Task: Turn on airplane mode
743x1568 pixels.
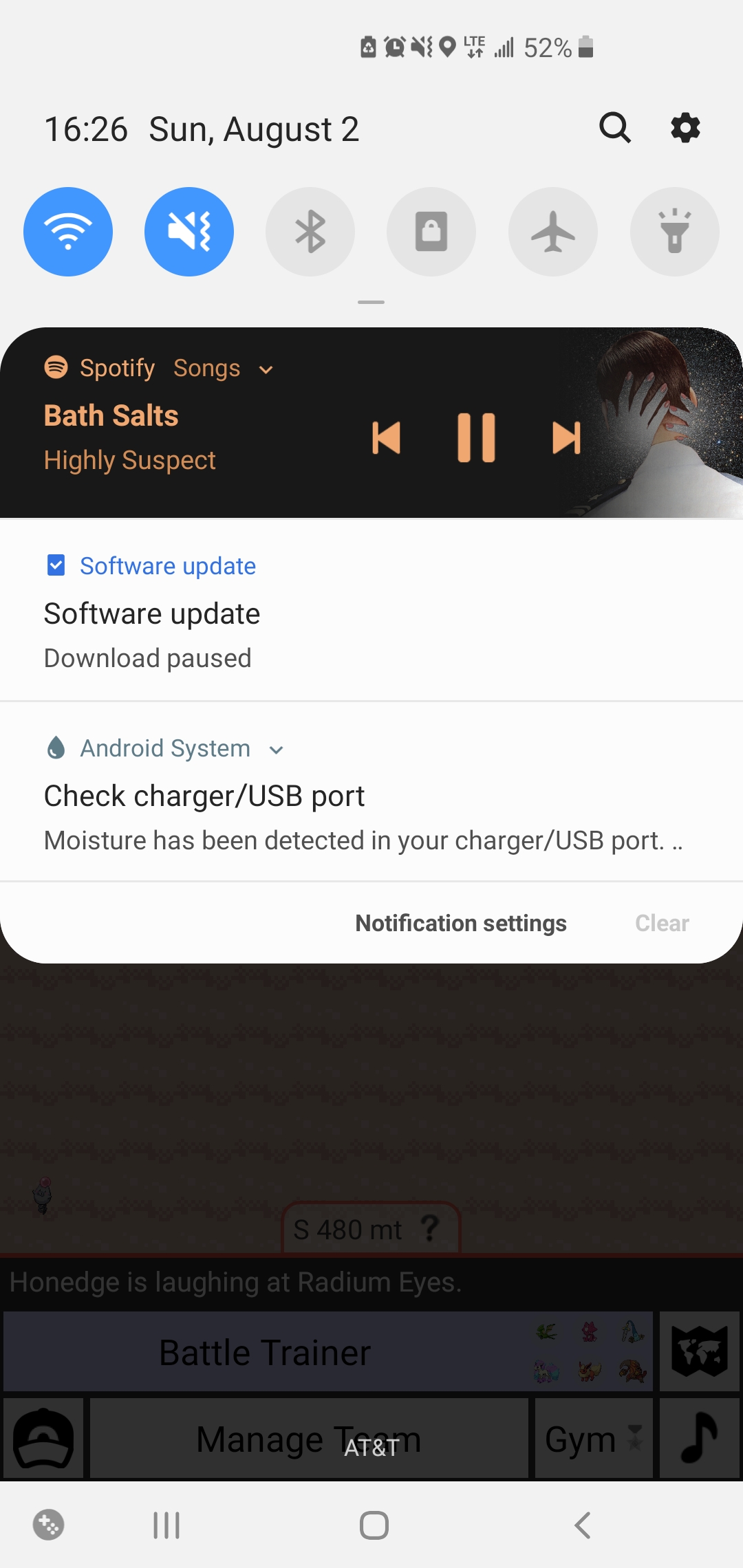Action: pos(553,232)
